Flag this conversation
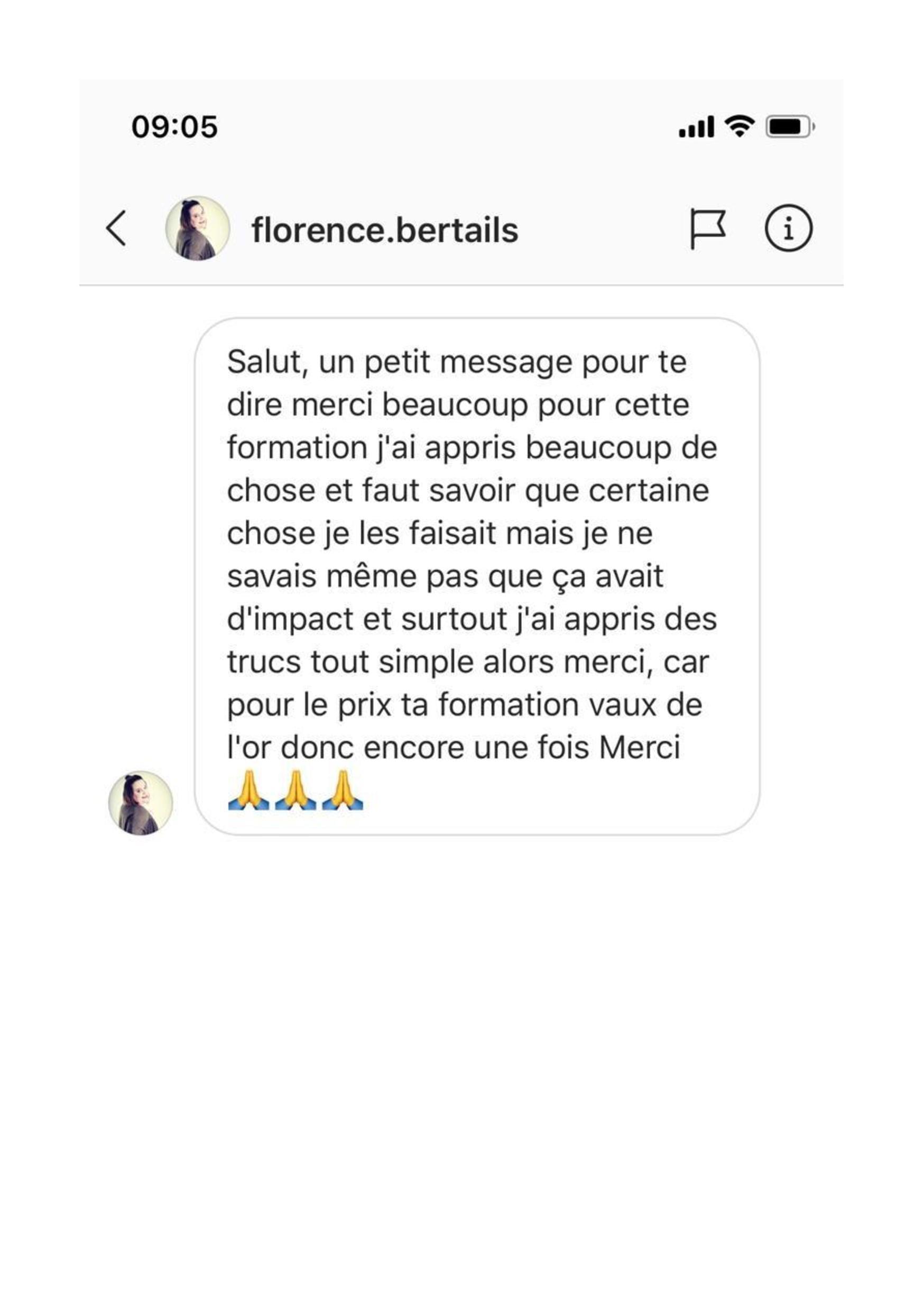The image size is (924, 1312). tap(707, 228)
